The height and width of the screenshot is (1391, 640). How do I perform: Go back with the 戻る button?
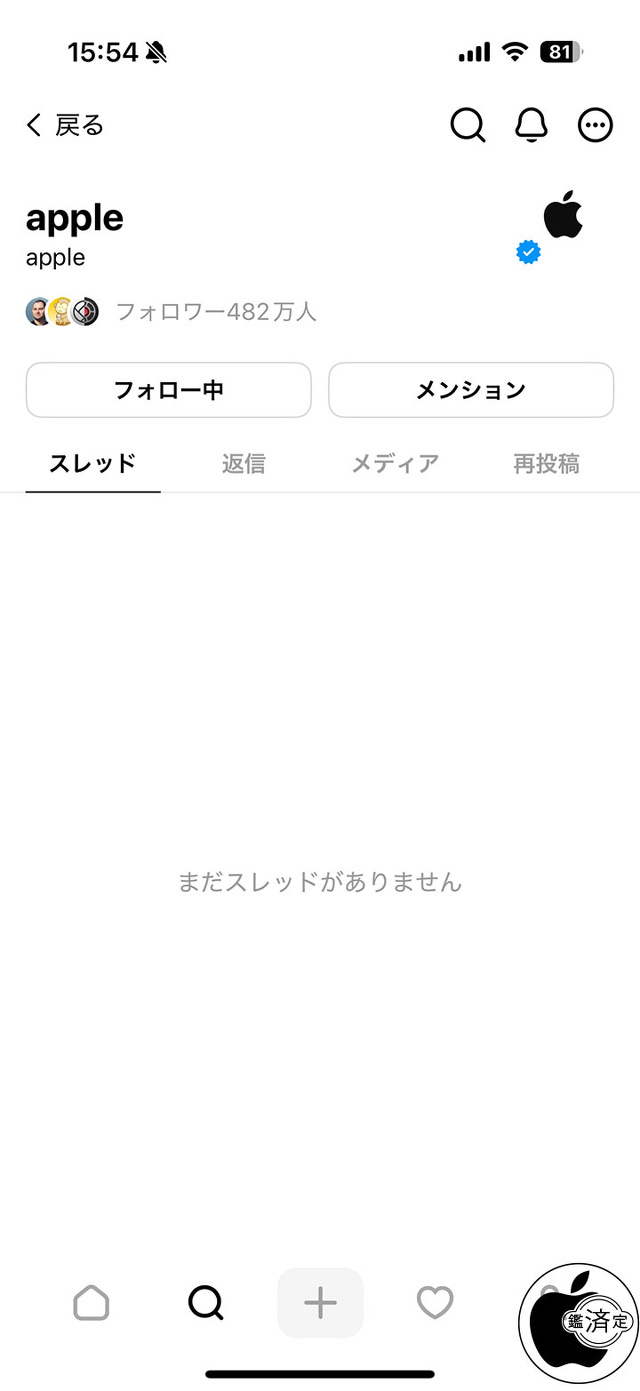(65, 125)
